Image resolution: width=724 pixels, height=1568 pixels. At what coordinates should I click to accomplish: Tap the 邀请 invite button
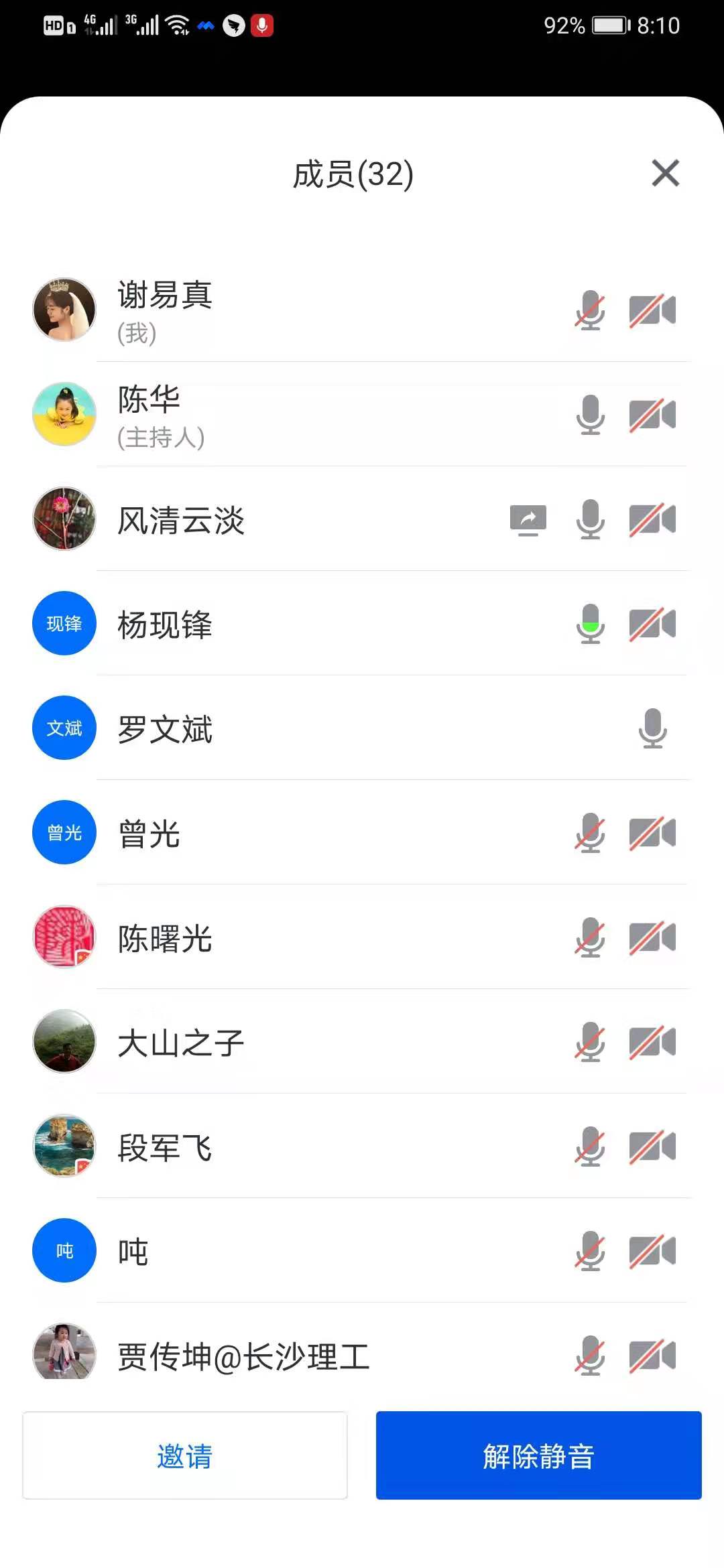[x=185, y=1455]
